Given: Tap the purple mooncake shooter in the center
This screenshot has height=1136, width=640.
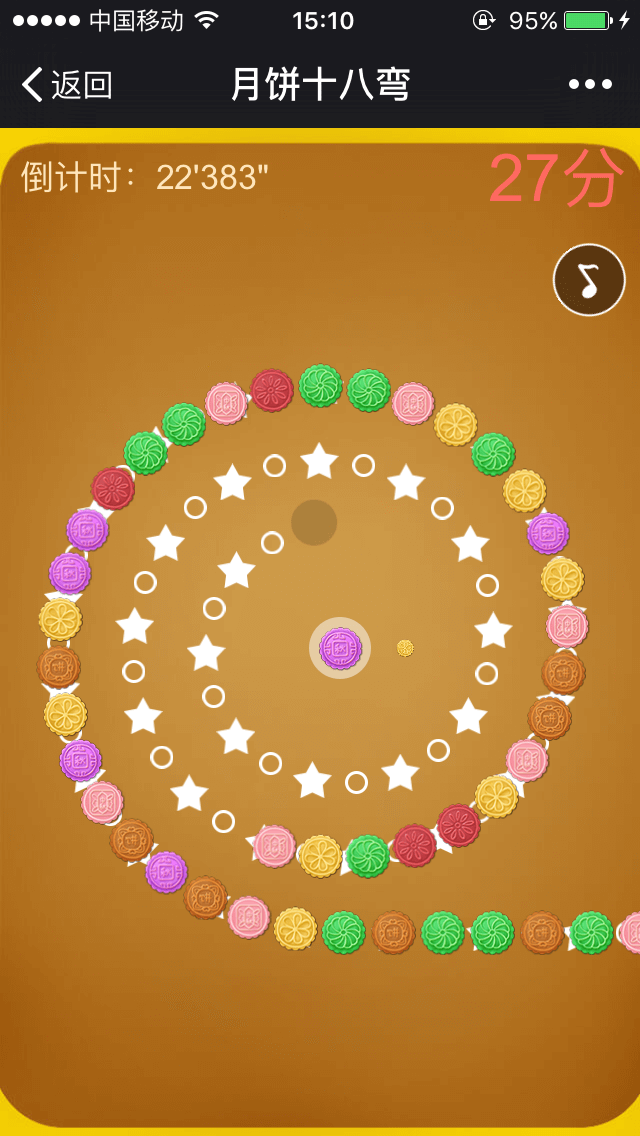Looking at the screenshot, I should (340, 648).
